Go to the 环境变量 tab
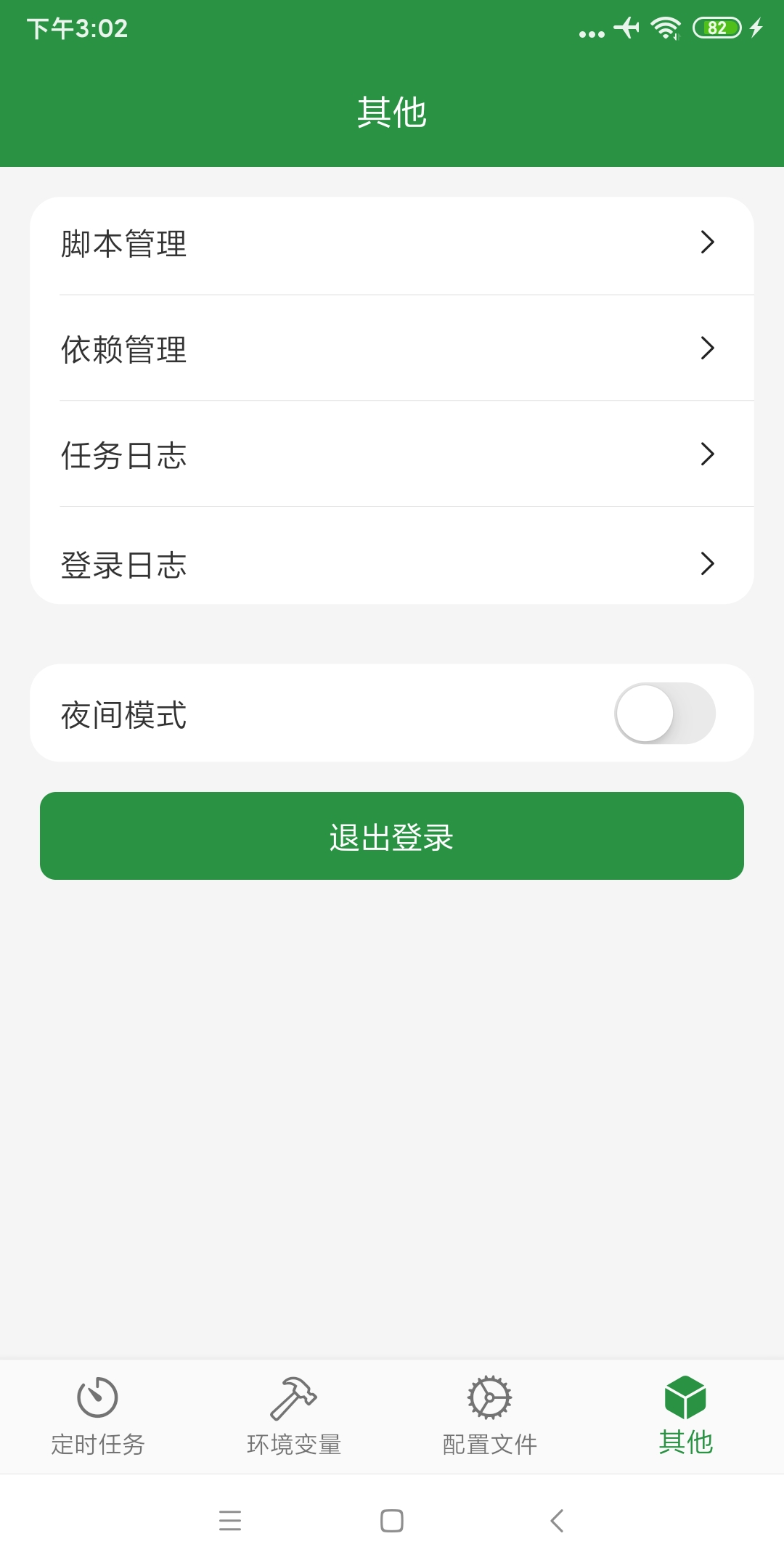This screenshot has width=784, height=1568. (x=294, y=1417)
